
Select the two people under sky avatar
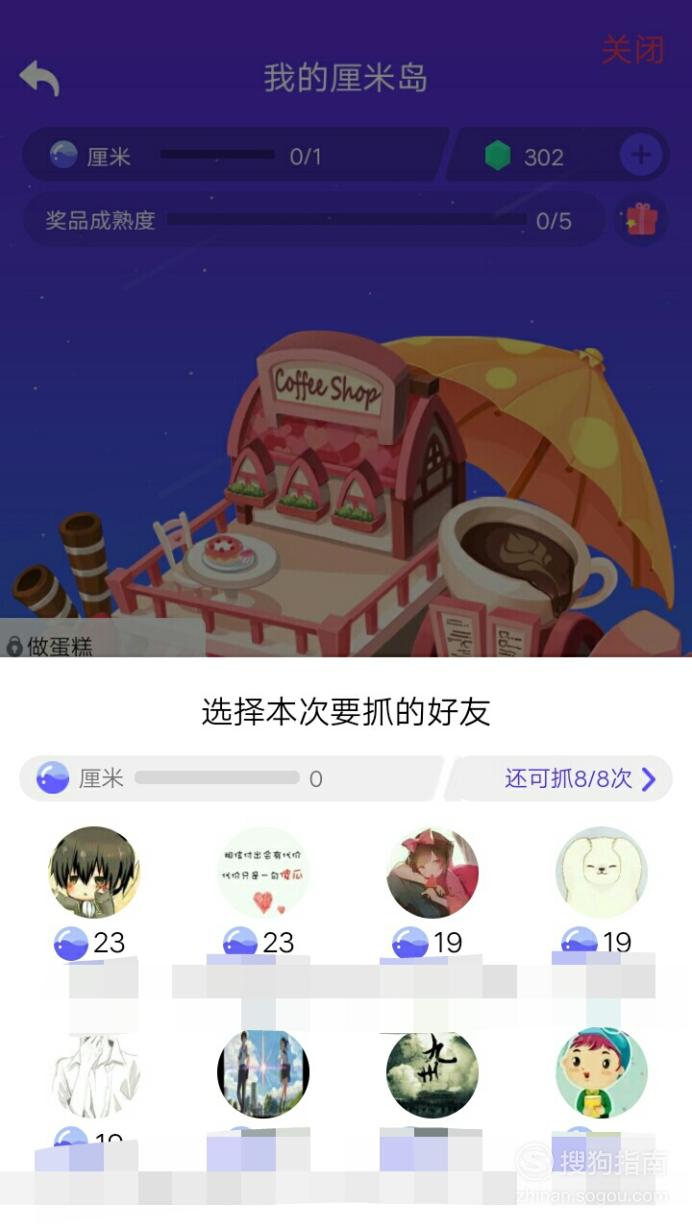point(263,1074)
